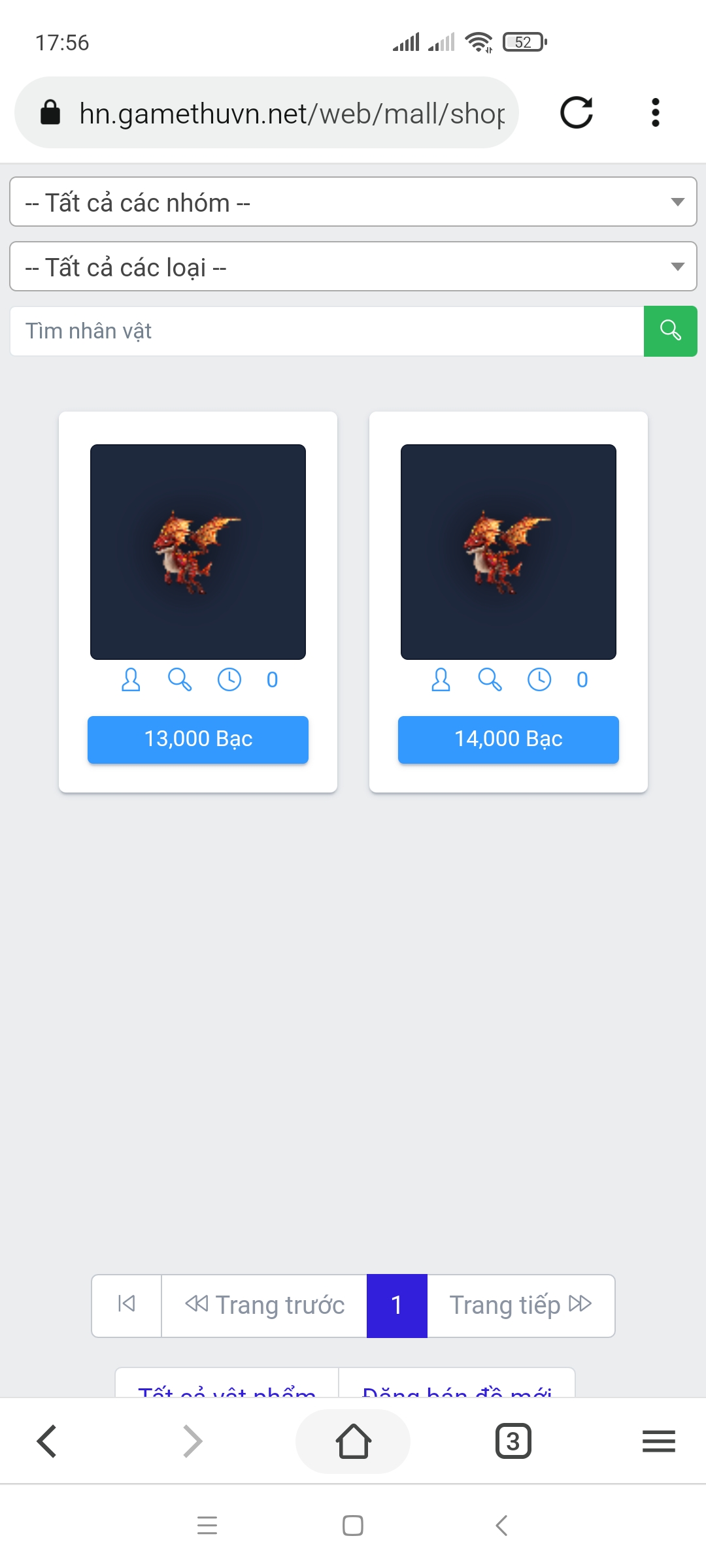
Task: View seller profile on the 13,000 Bạc item
Action: pyautogui.click(x=131, y=679)
